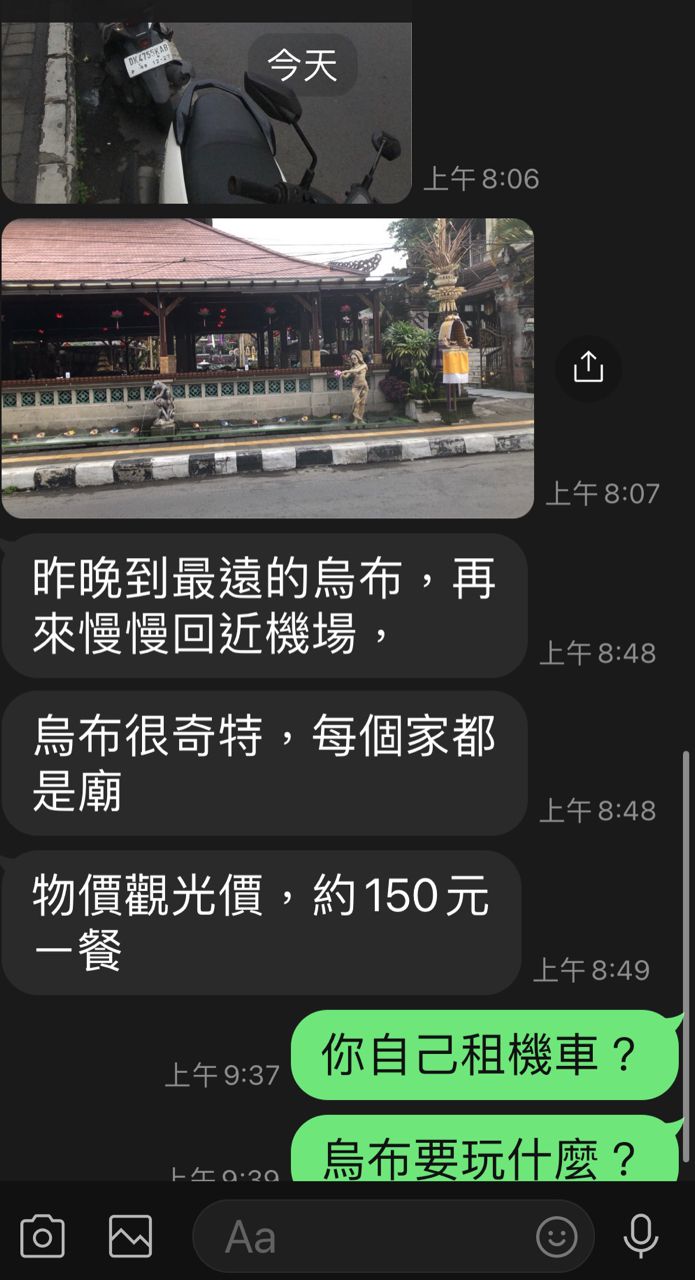Open the photo gallery picker
Viewport: 695px width, 1280px height.
131,1237
